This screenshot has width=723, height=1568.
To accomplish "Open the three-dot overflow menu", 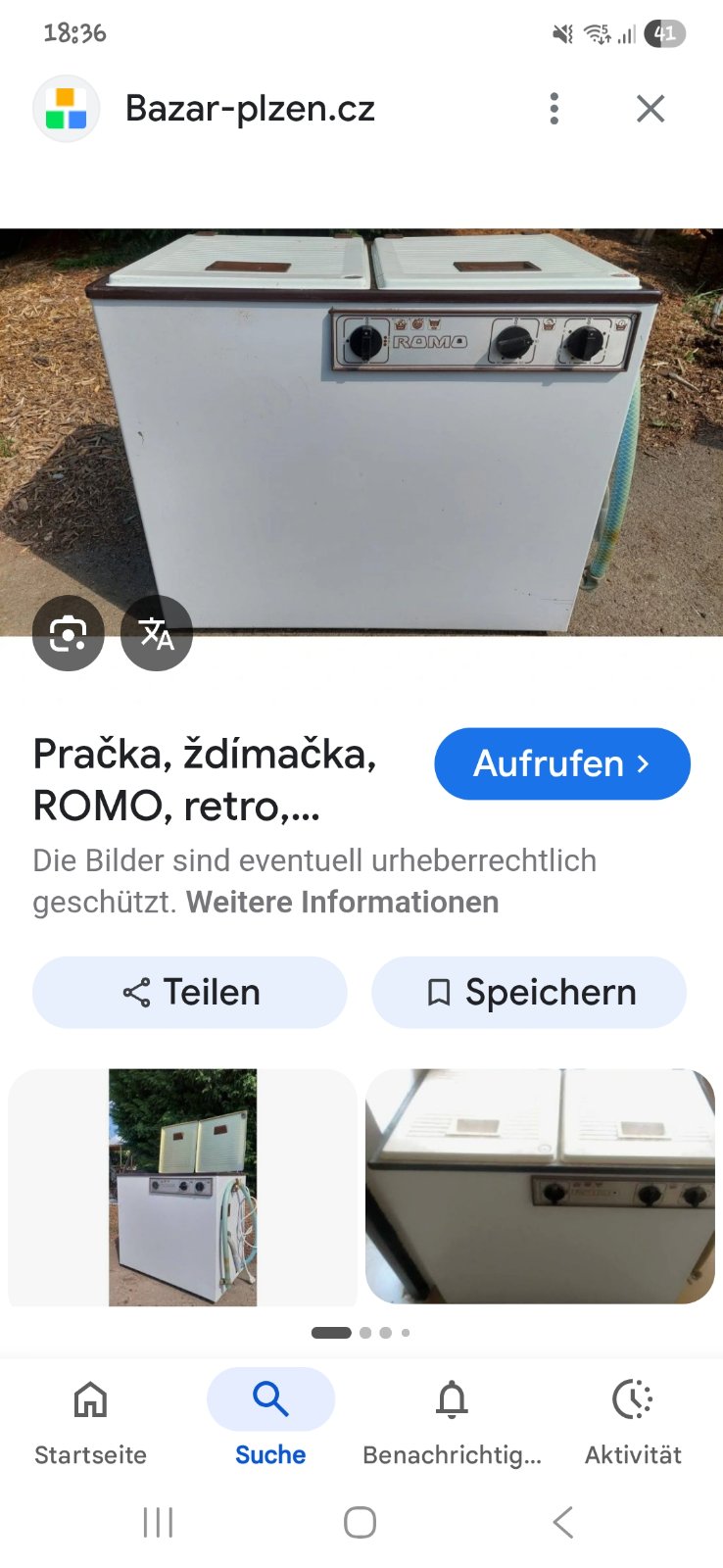I will pos(554,109).
